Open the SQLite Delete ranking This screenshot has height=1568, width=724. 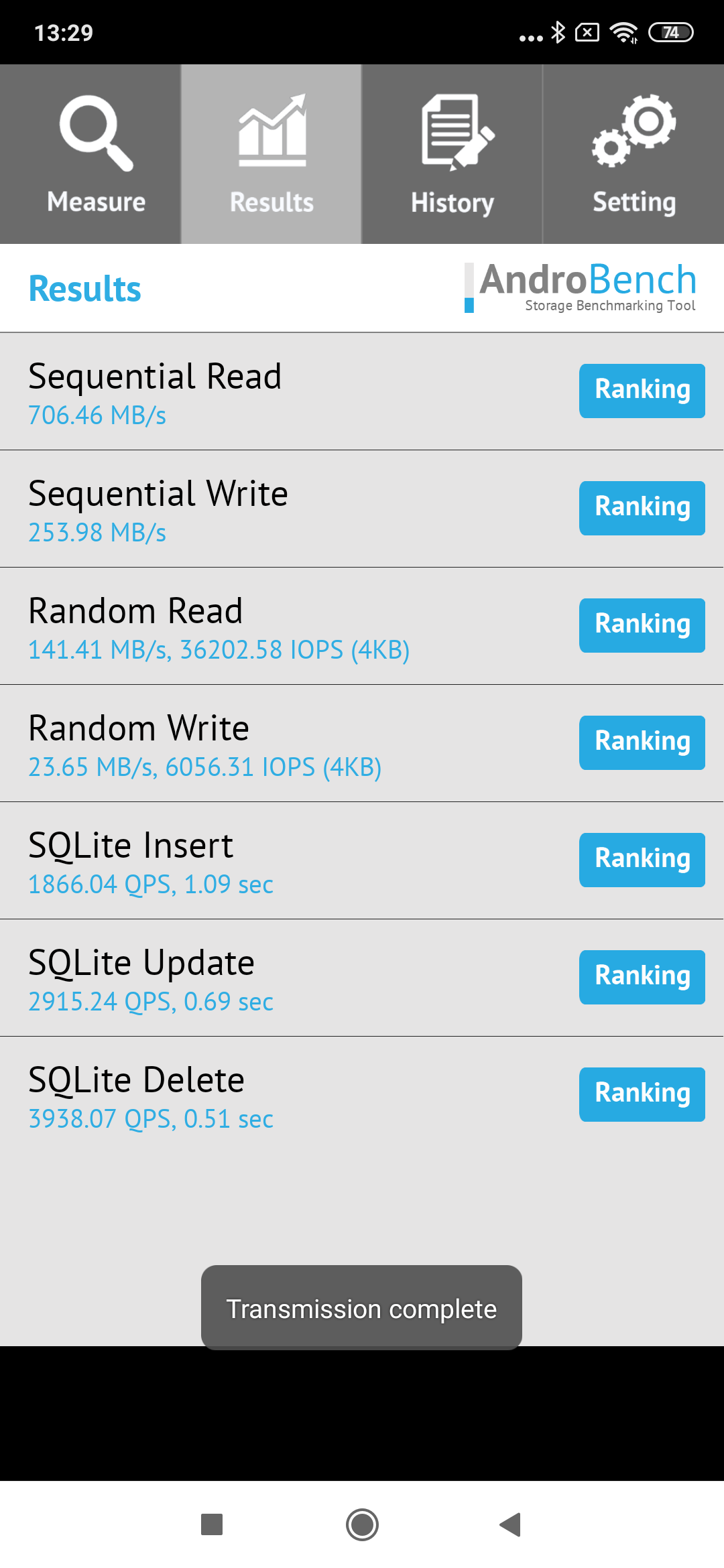642,1094
